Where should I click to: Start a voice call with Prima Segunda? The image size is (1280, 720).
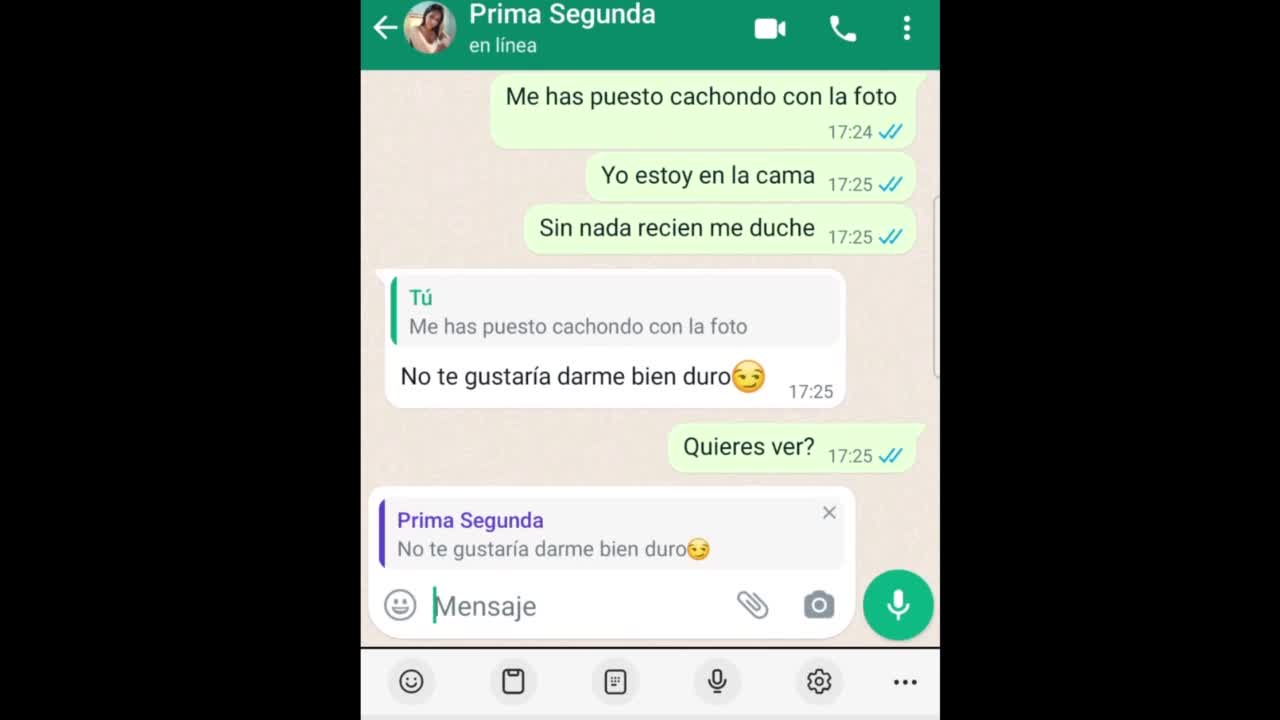843,29
